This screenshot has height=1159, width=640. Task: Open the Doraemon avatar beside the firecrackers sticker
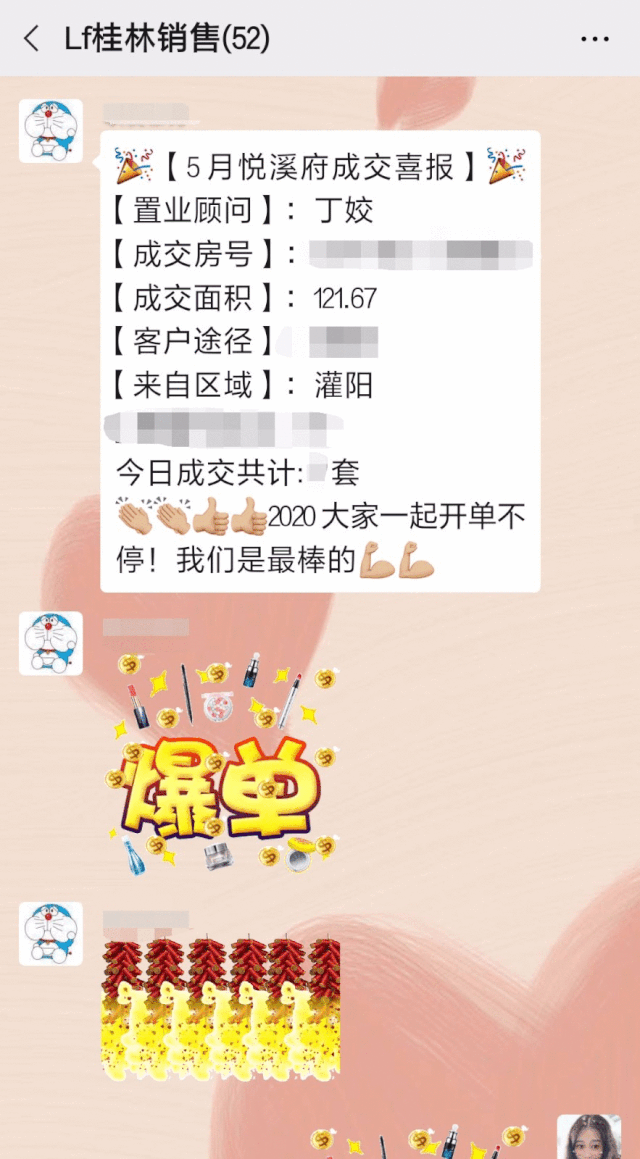pos(51,933)
